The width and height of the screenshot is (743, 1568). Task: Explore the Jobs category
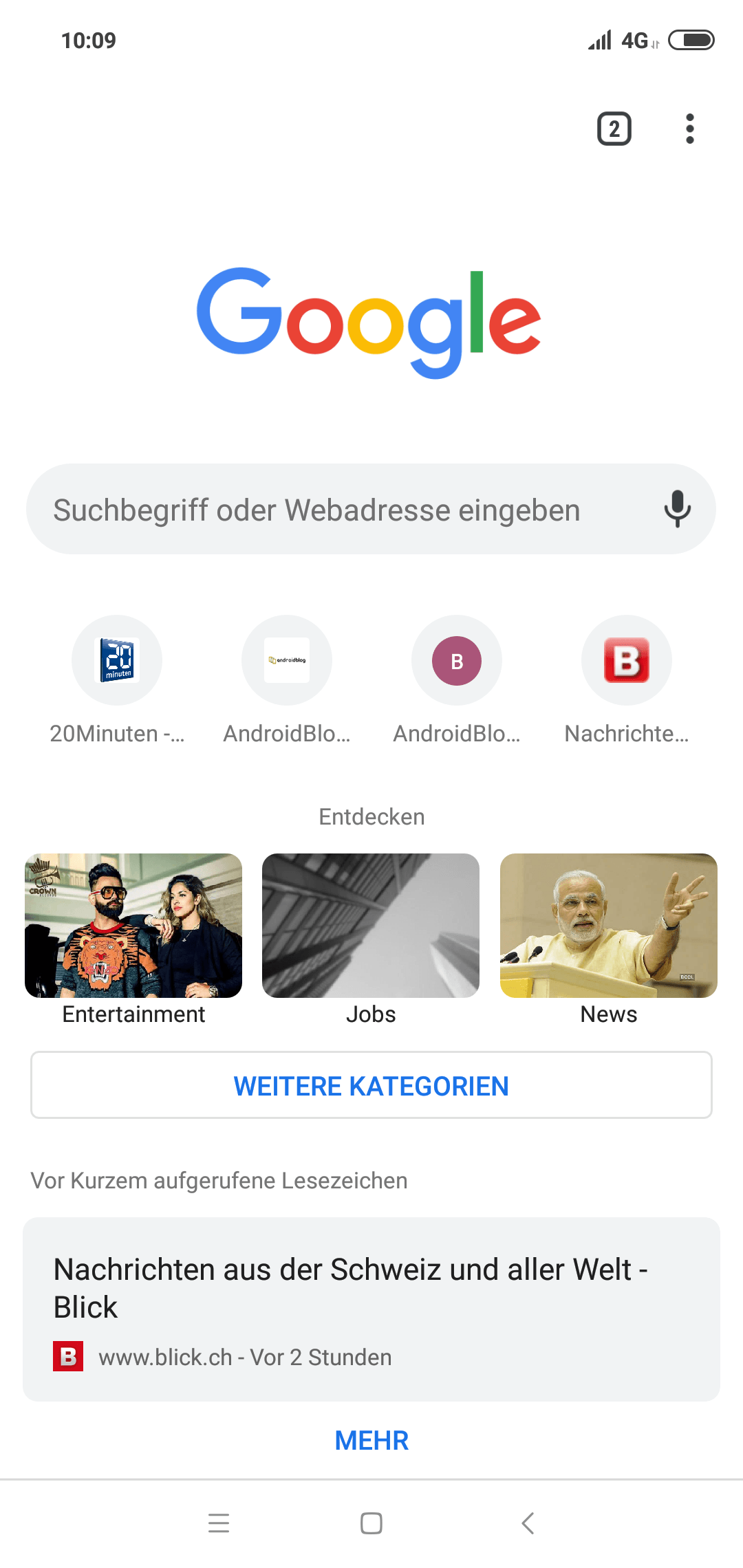(x=371, y=926)
